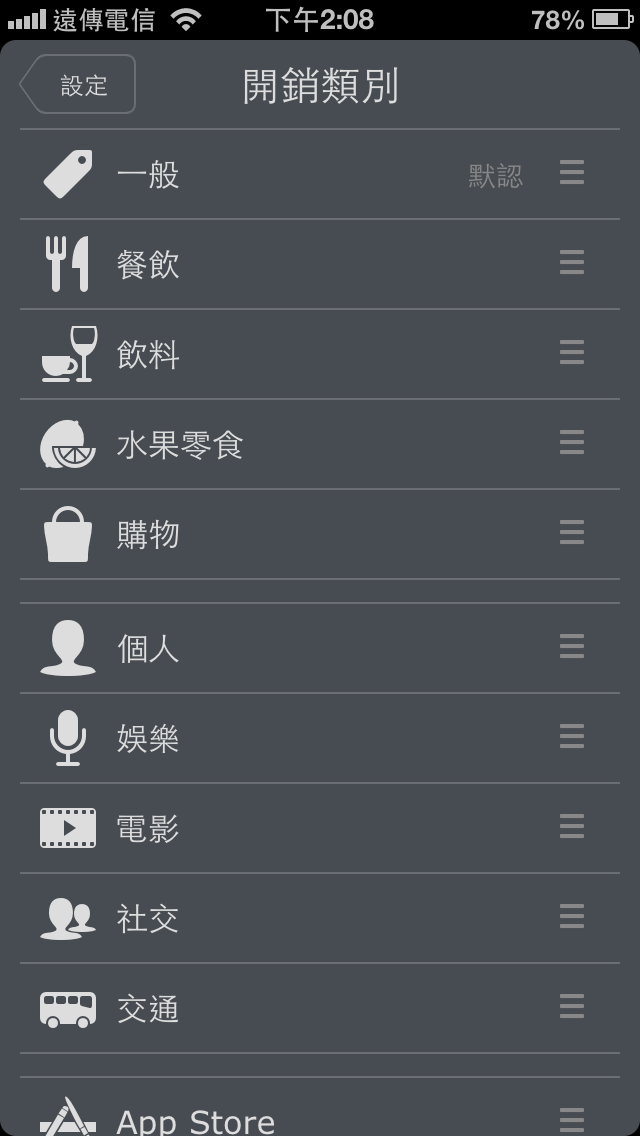Viewport: 640px width, 1136px height.
Task: Select the 飲料 category row
Action: [320, 354]
